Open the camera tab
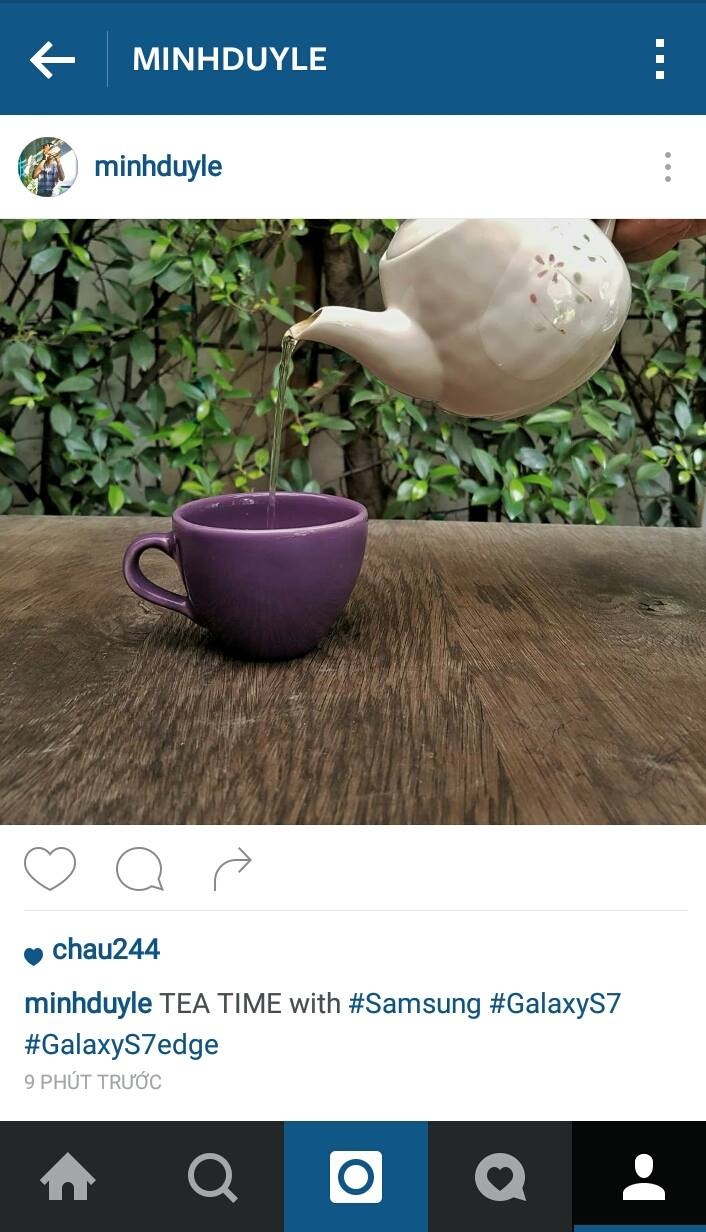 coord(356,1177)
